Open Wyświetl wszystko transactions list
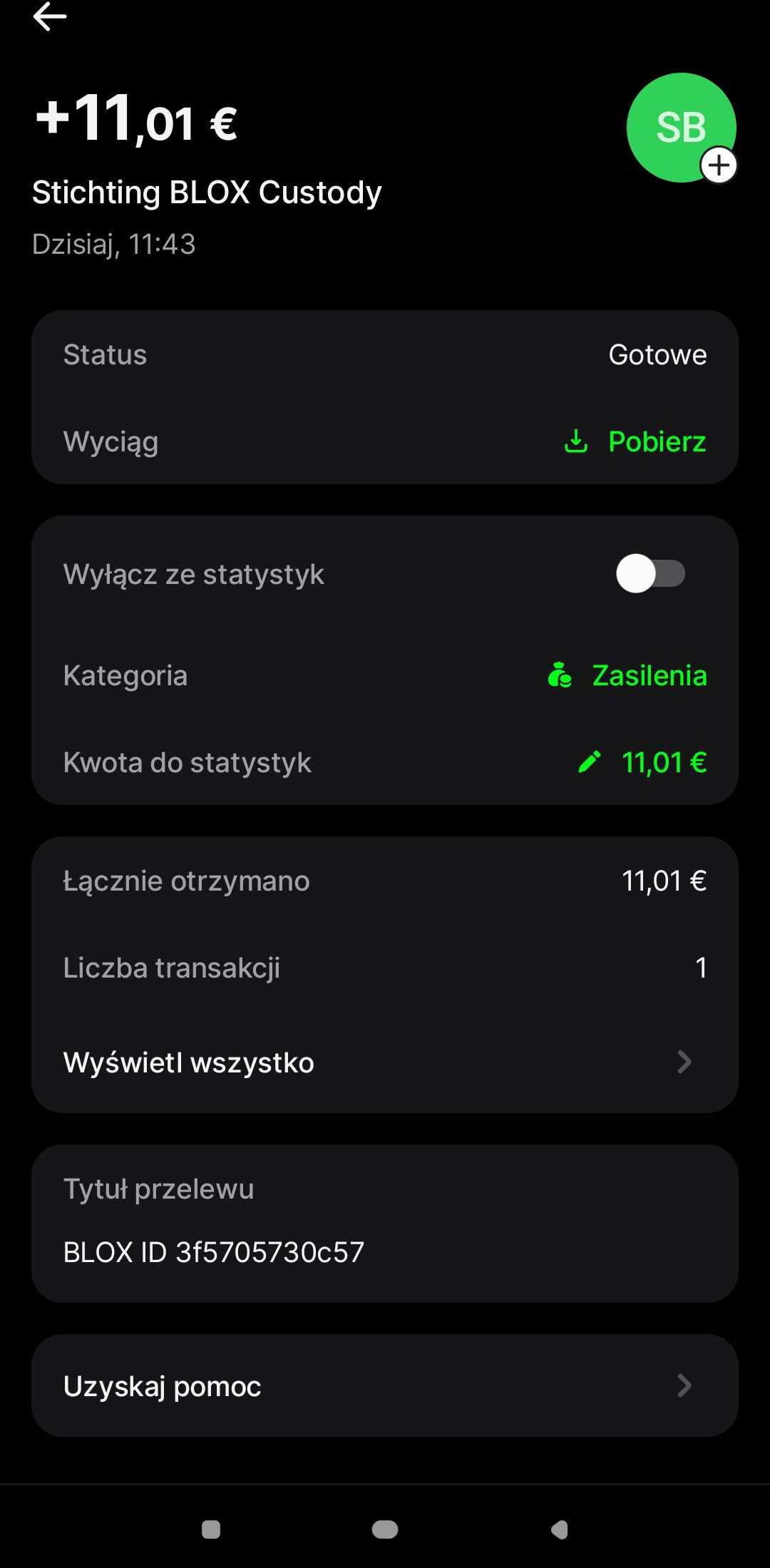Image resolution: width=770 pixels, height=1568 pixels. click(x=385, y=1062)
